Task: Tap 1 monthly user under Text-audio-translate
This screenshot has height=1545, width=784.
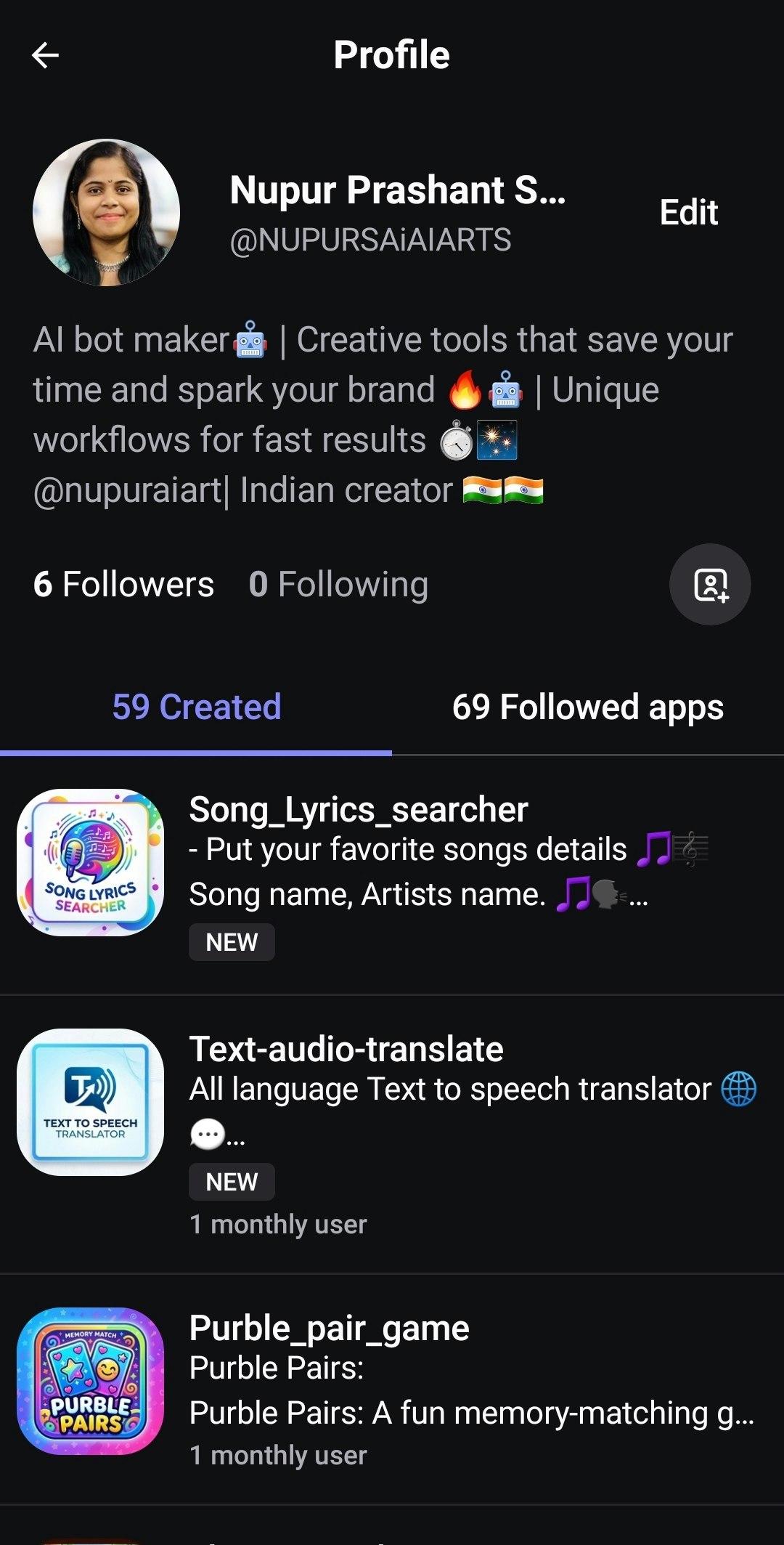Action: (x=277, y=1225)
